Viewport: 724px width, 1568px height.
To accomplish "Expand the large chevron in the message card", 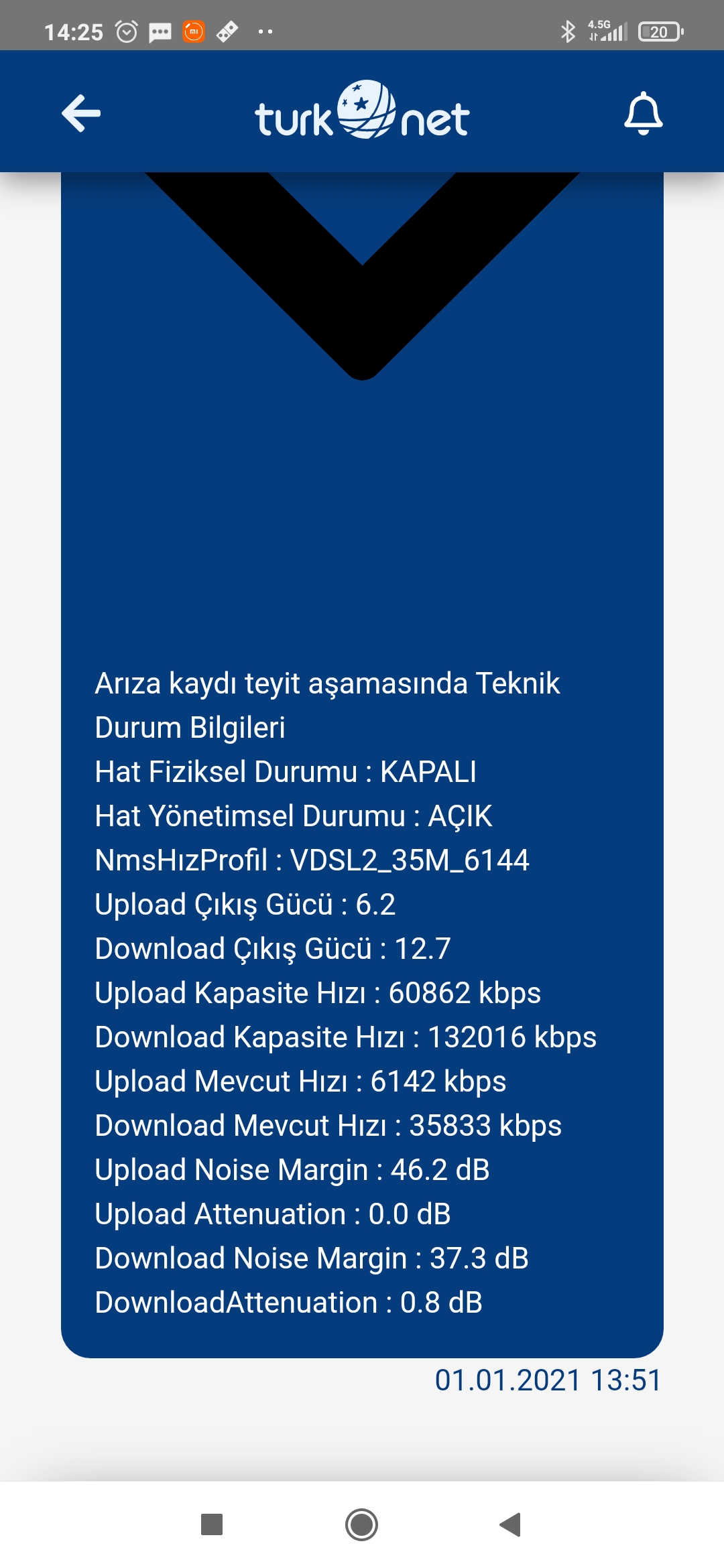I will [362, 276].
